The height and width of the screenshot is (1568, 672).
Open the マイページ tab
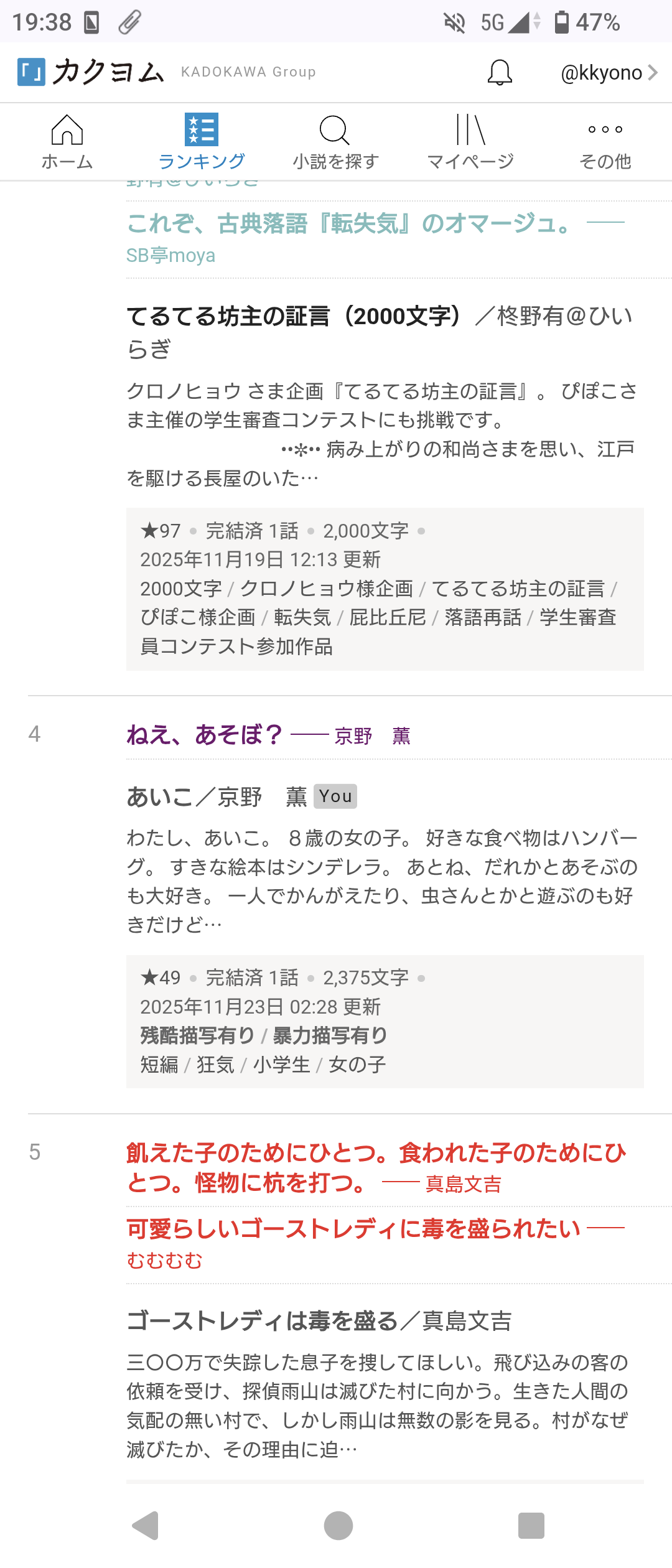coord(470,142)
